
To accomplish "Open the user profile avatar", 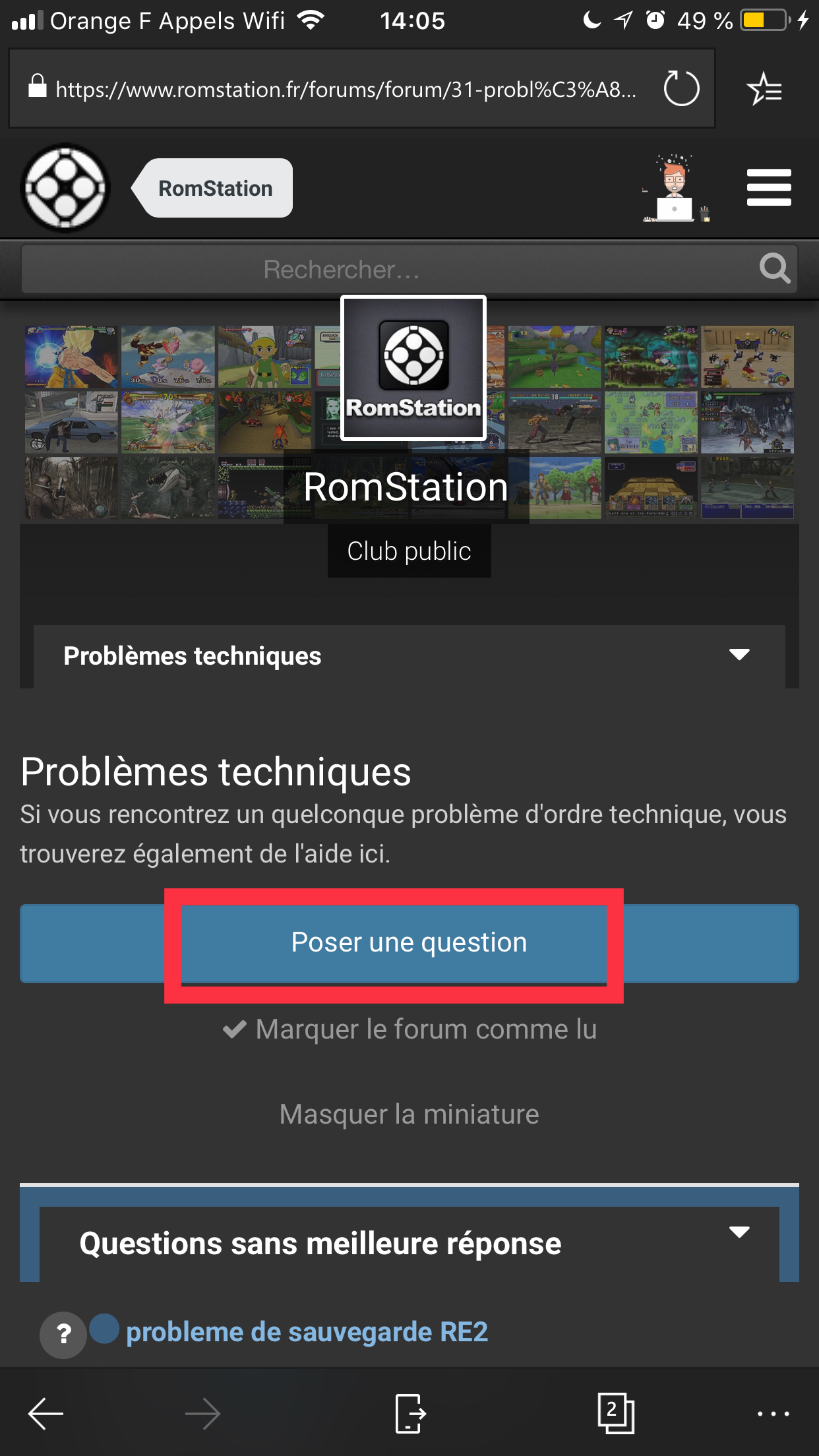I will (x=675, y=188).
